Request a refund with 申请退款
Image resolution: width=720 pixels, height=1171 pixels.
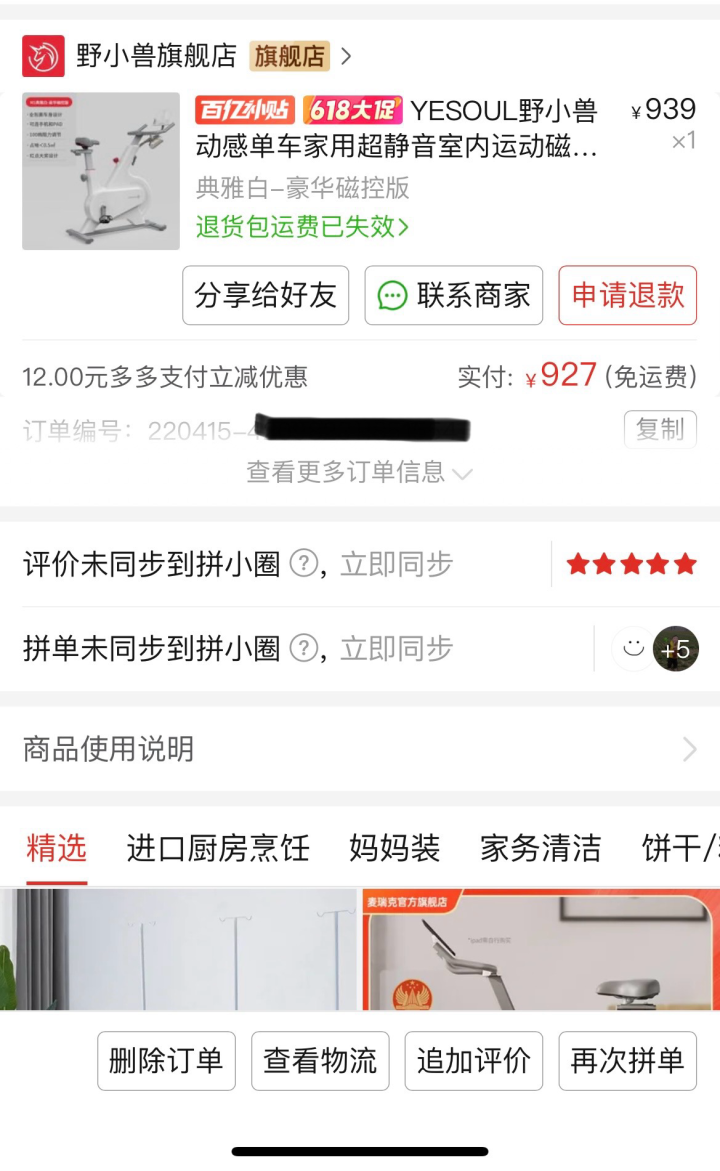tap(627, 295)
